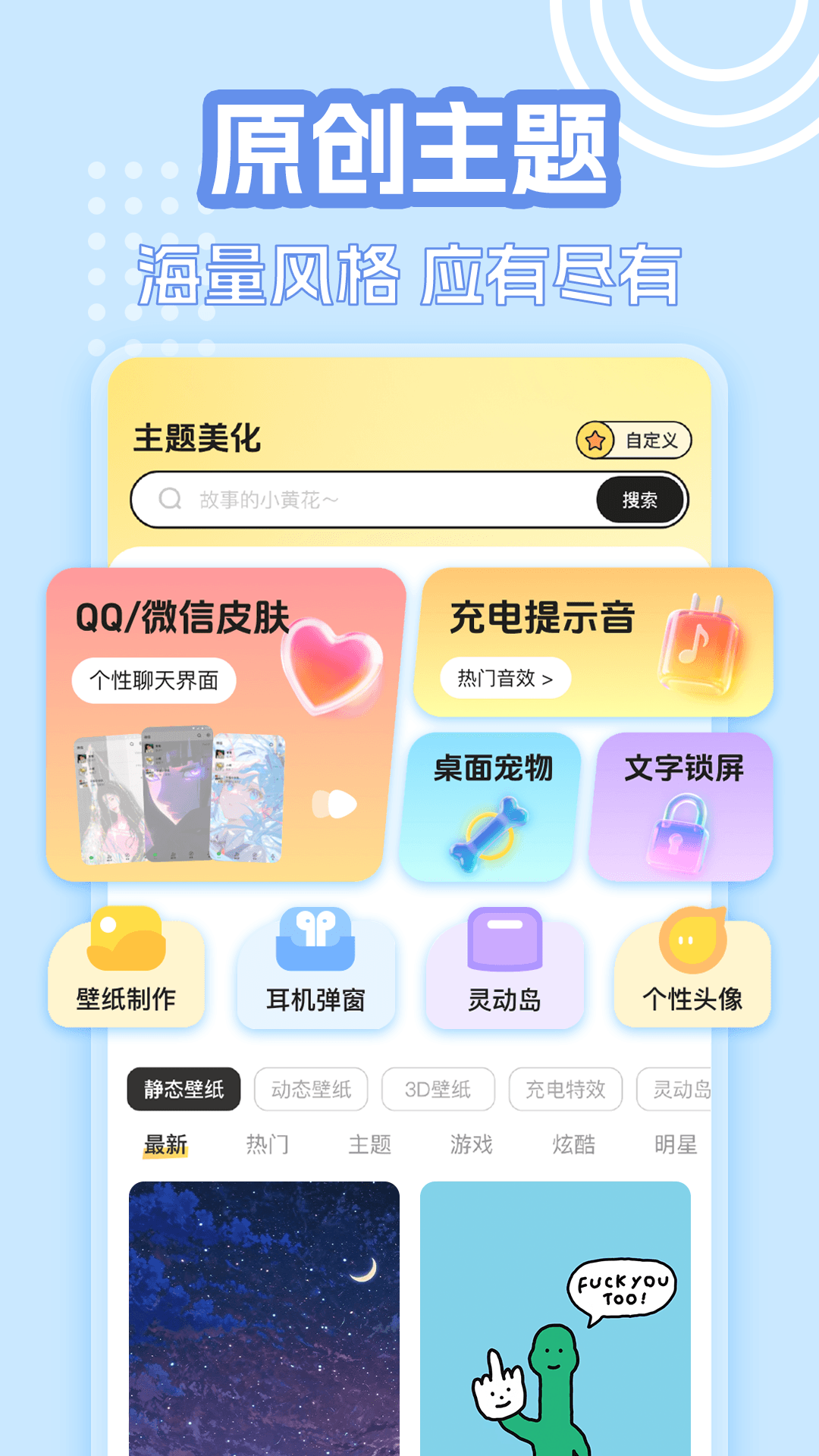This screenshot has height=1456, width=819.
Task: Switch to the 动态壁纸 tab
Action: point(310,1090)
